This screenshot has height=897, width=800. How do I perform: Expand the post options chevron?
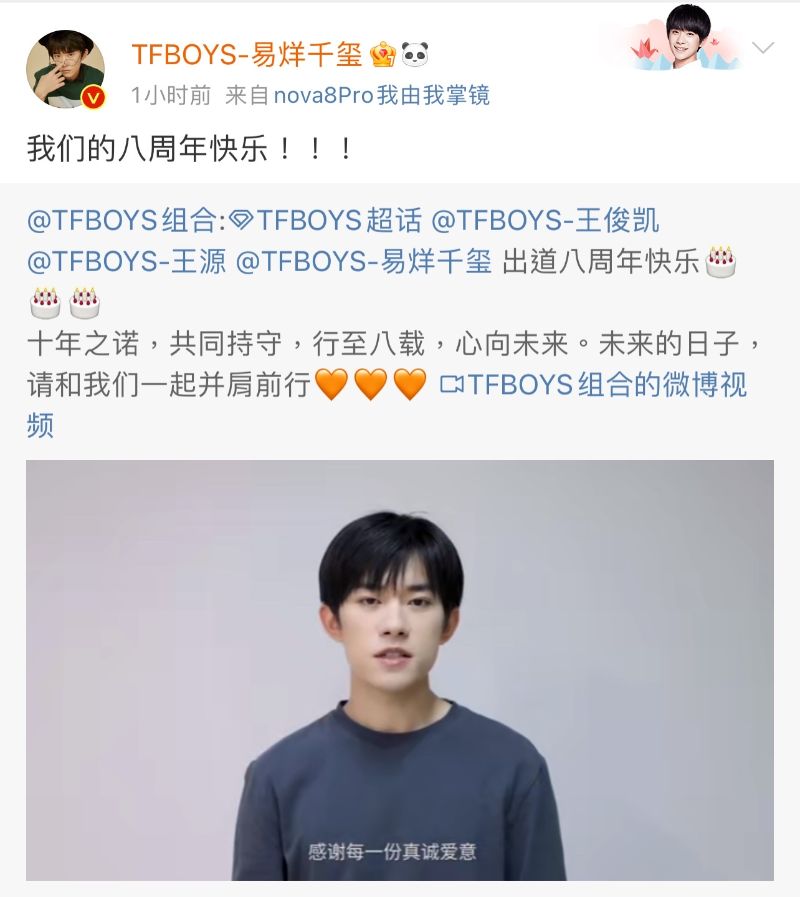point(763,48)
